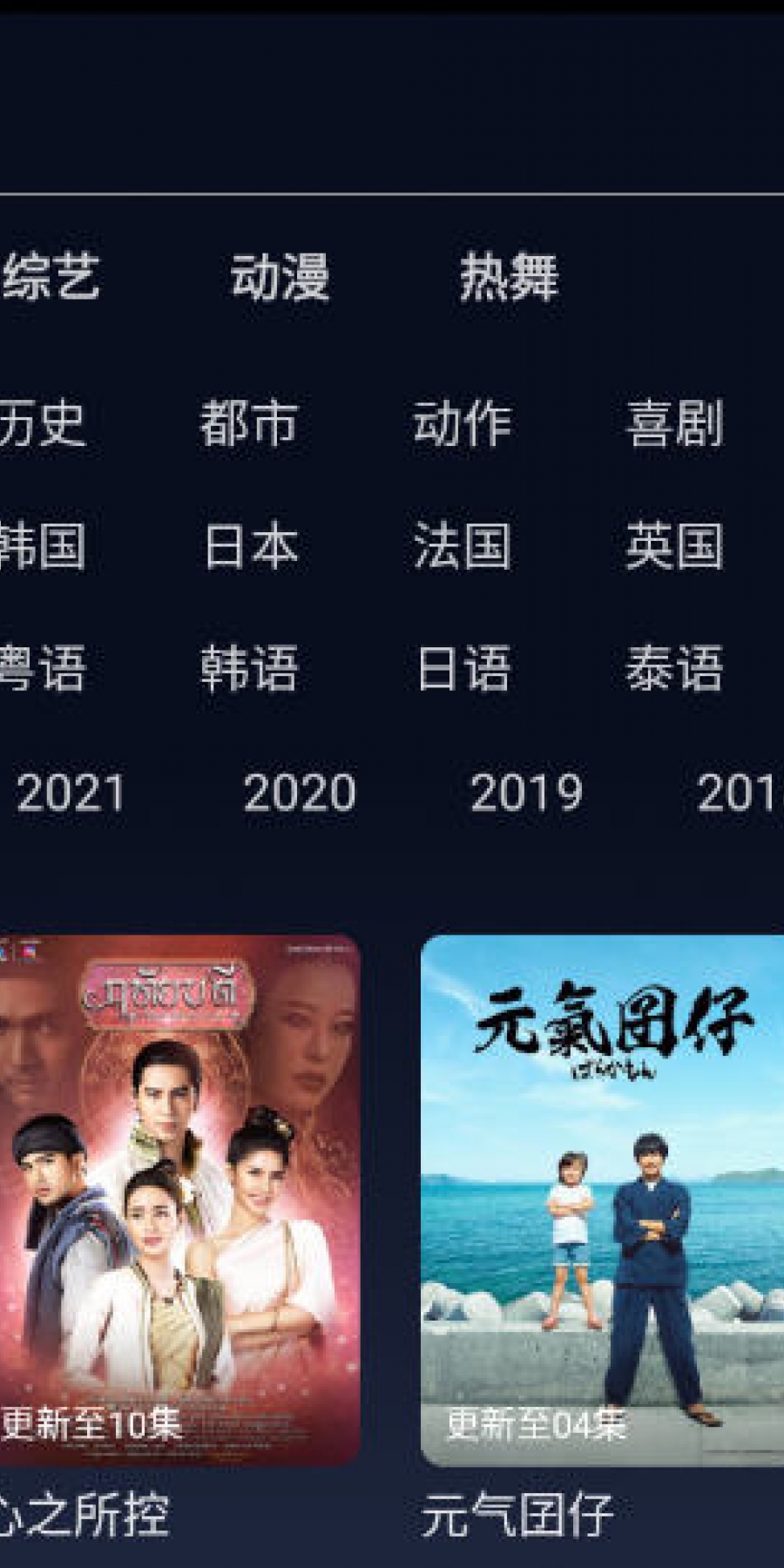Filter by 动作 genre
784x1568 pixels.
462,423
